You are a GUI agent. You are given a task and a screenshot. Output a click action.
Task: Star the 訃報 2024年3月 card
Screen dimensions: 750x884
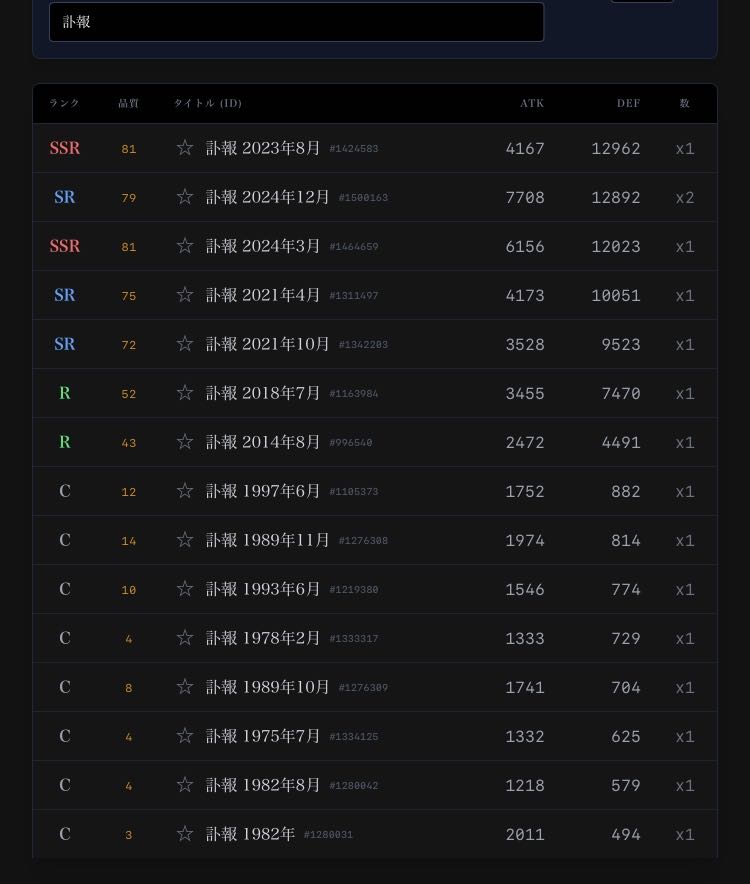[185, 246]
